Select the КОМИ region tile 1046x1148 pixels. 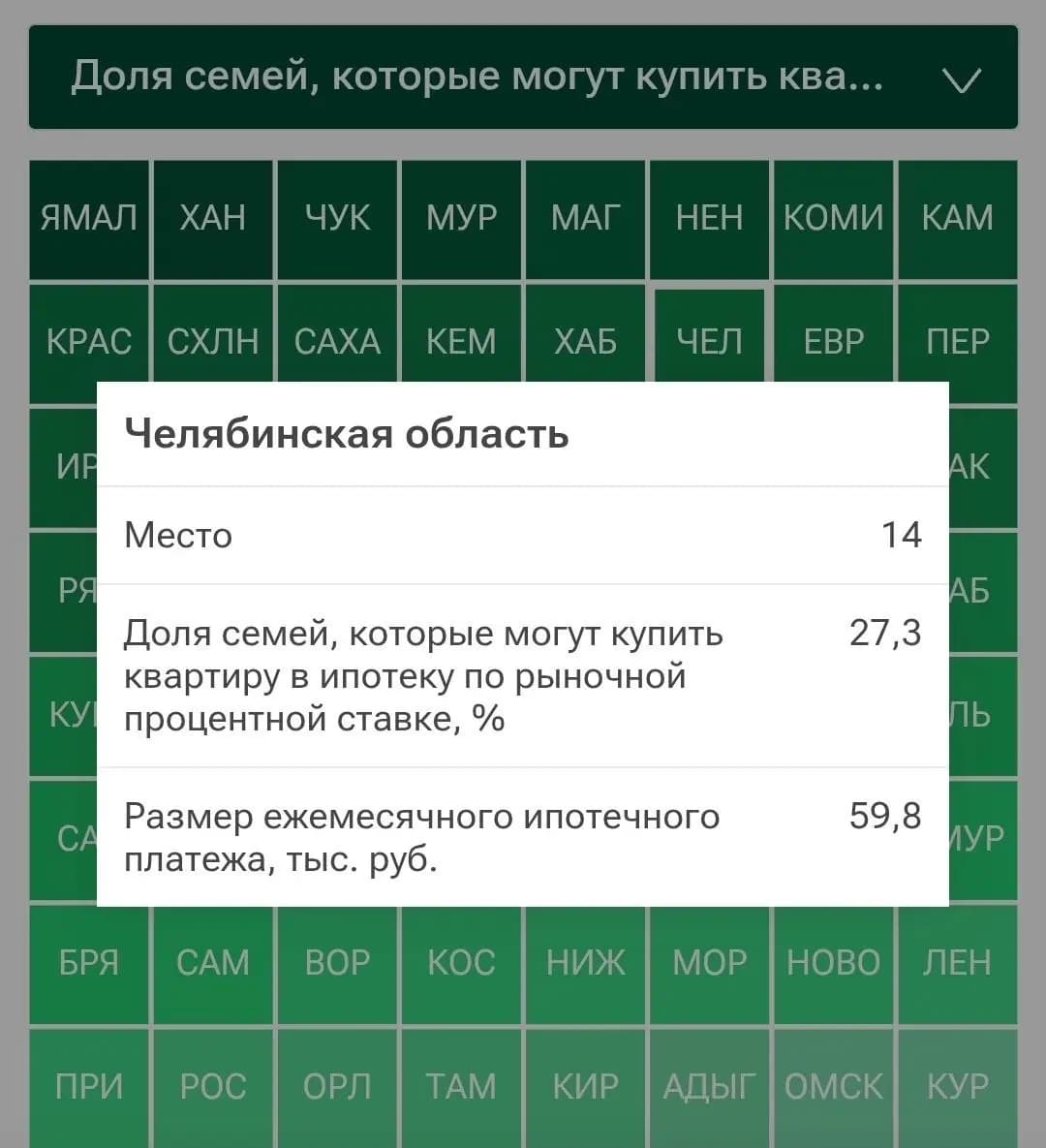pyautogui.click(x=833, y=220)
